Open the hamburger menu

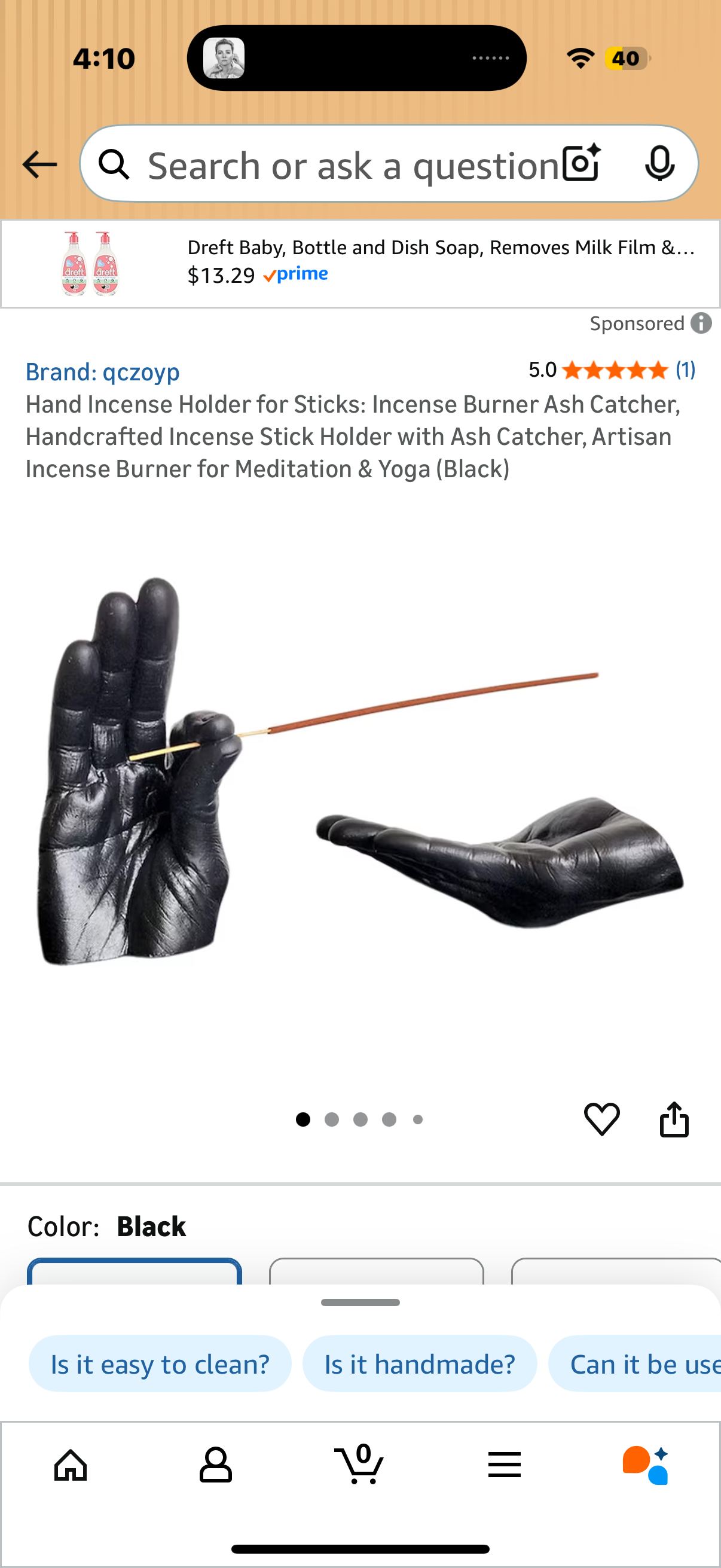point(504,1465)
